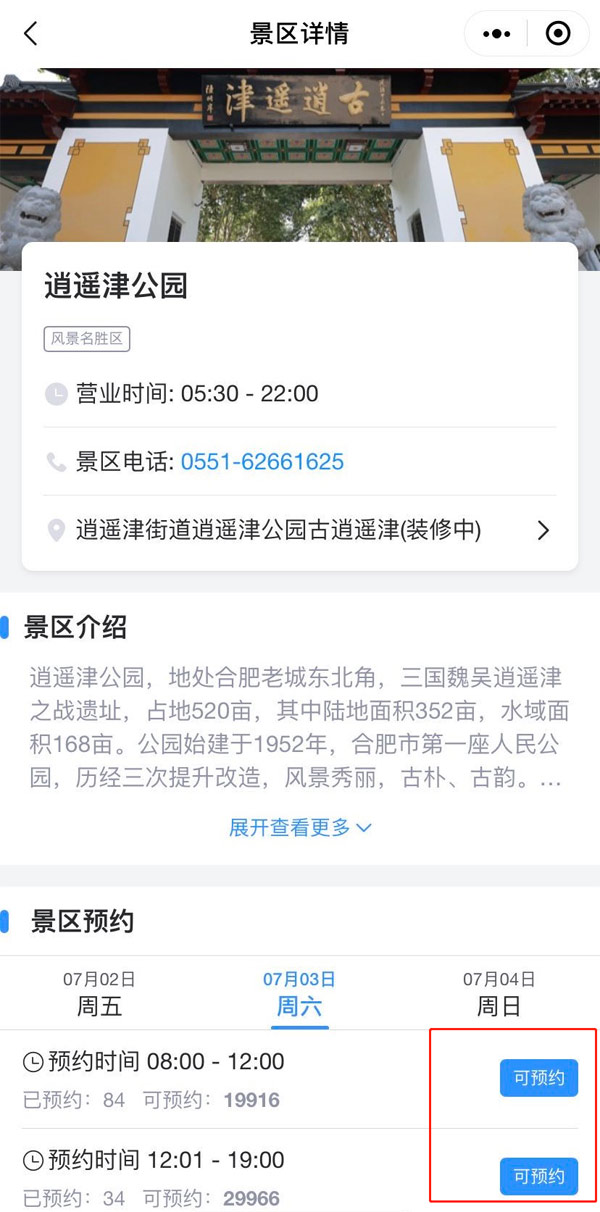Screen dimensions: 600x1212
Task: Reserve the 12:01 - 19:00 time slot
Action: 539,1176
